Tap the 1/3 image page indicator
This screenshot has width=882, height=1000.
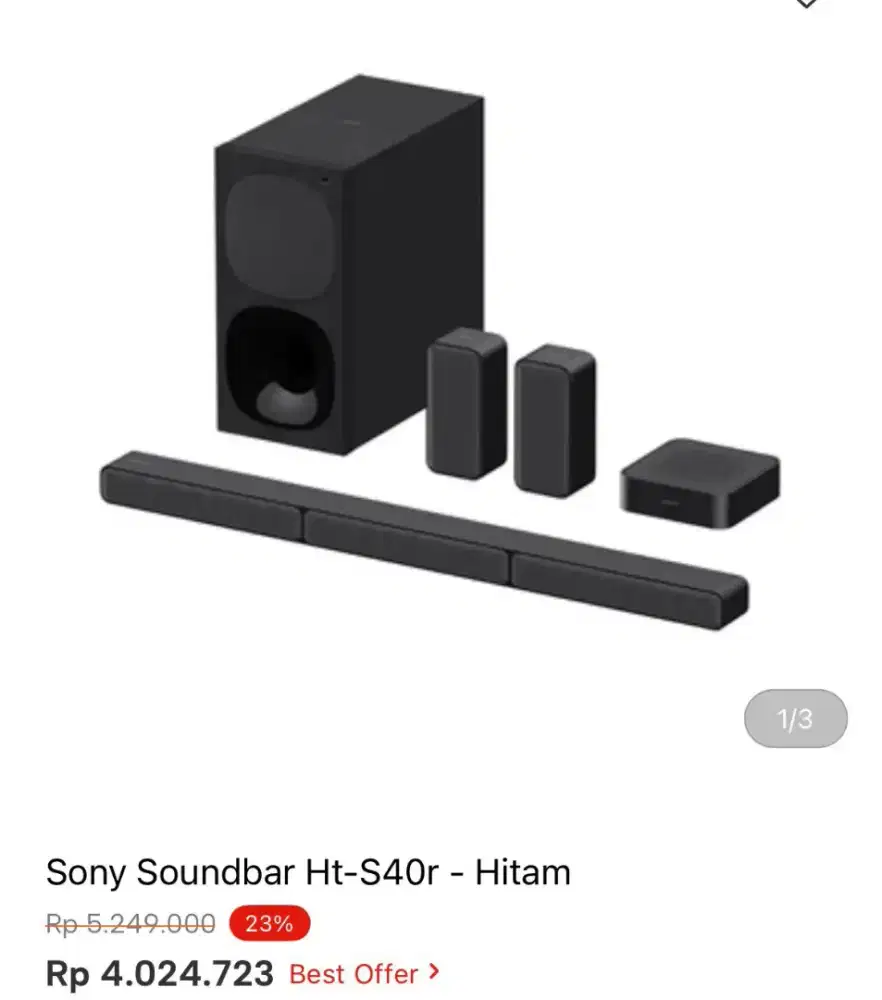click(795, 718)
